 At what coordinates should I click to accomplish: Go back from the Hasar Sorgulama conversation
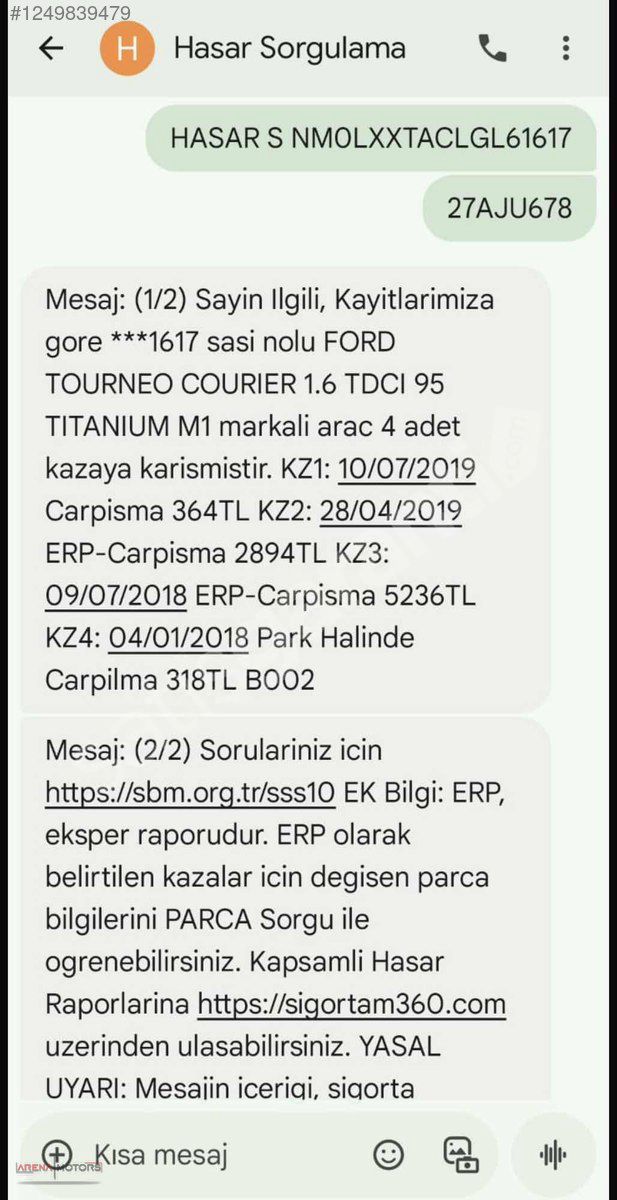point(50,48)
